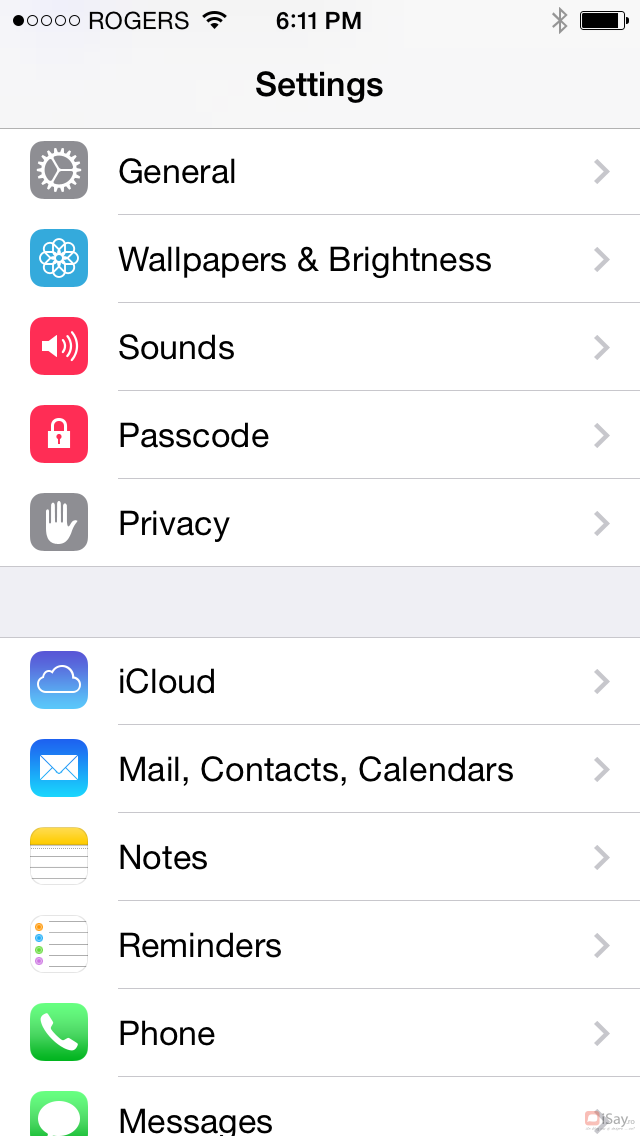
Task: Select the Passcode row
Action: (x=320, y=436)
